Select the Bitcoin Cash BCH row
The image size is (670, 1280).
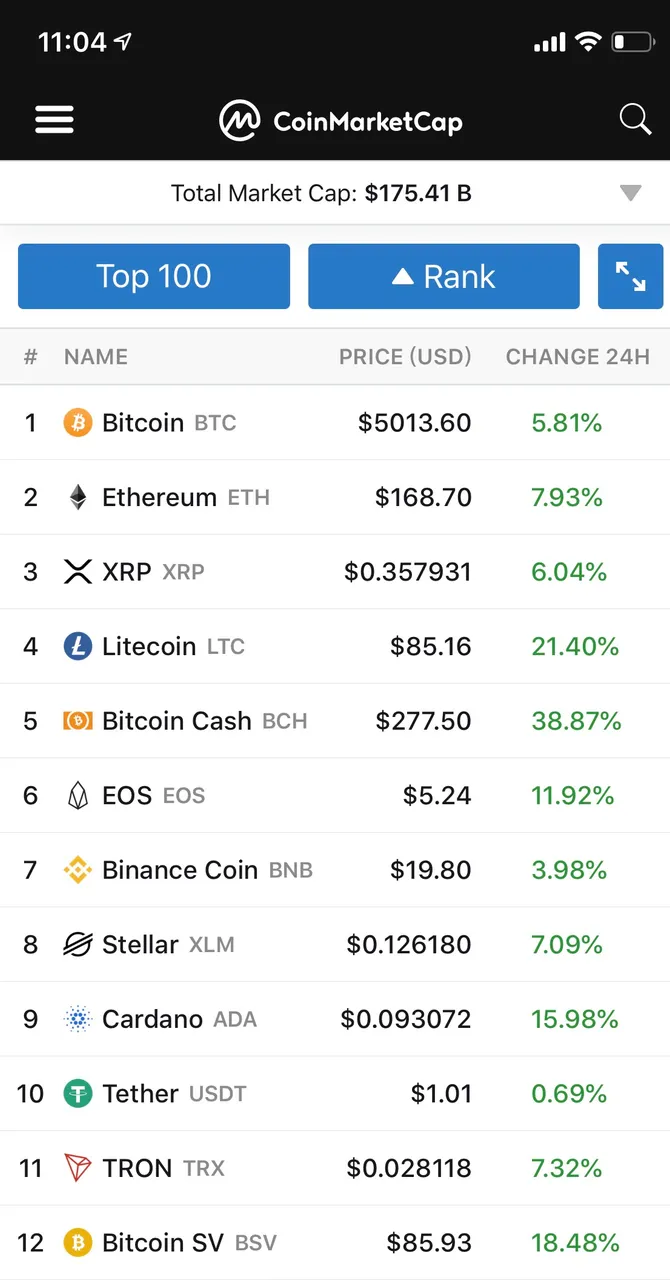[335, 721]
